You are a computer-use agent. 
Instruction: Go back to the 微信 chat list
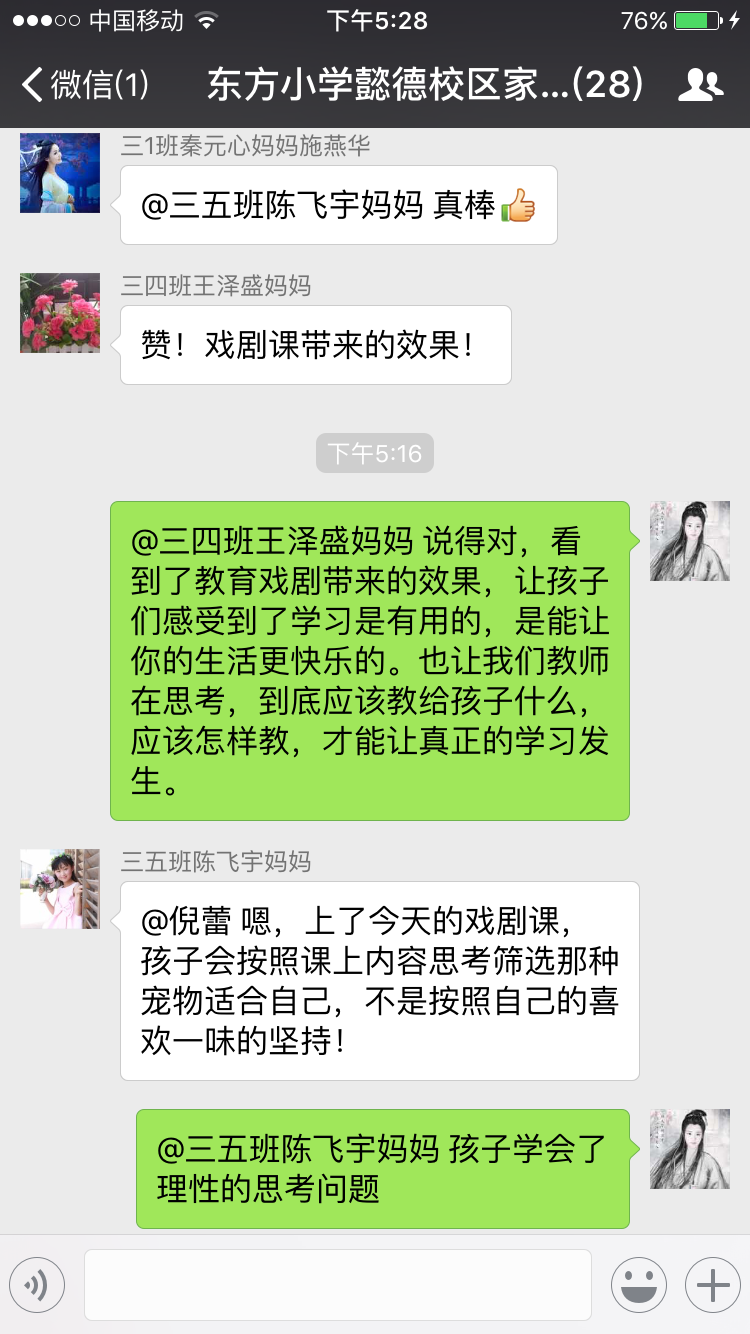coord(85,85)
